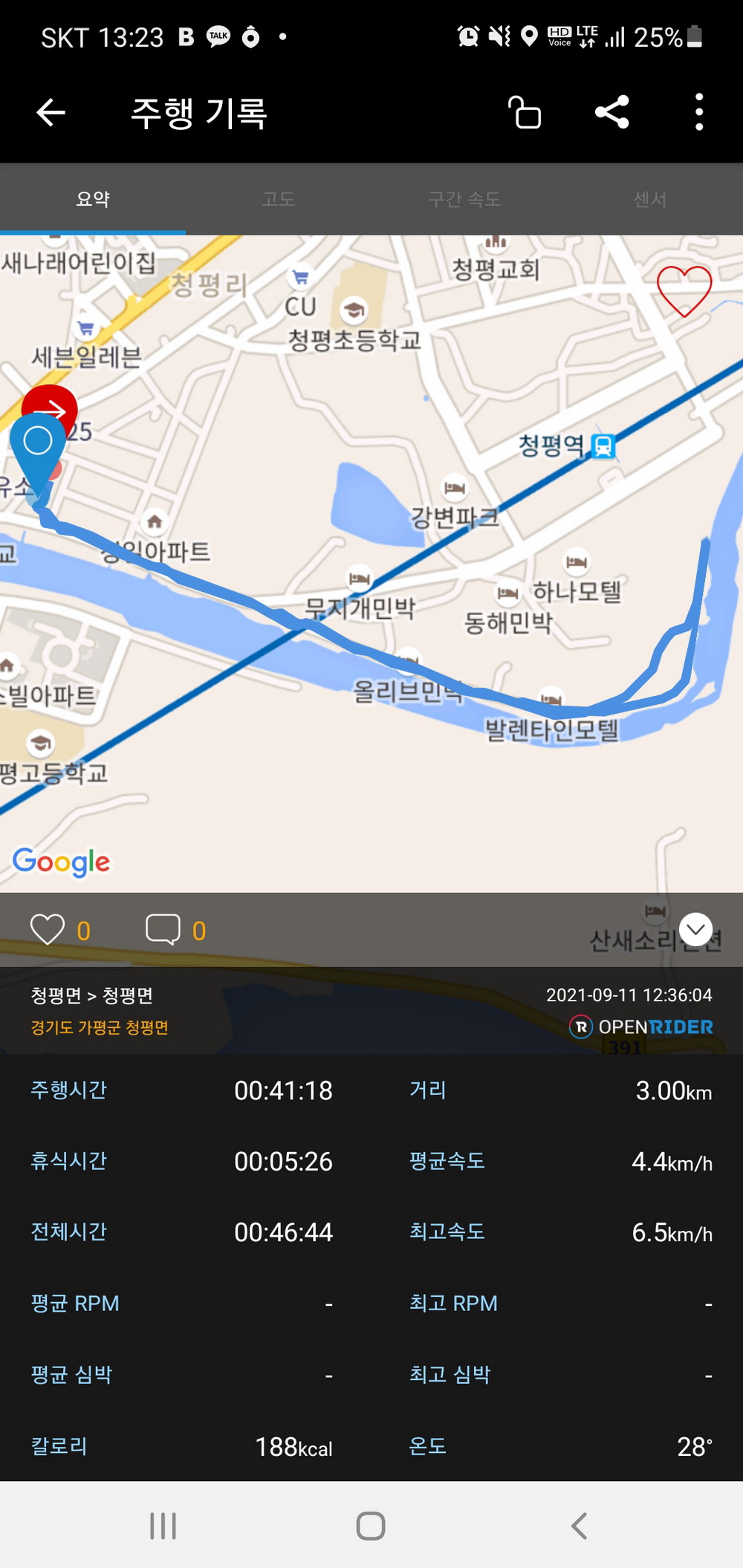The width and height of the screenshot is (743, 1568).
Task: Open comments on this ride
Action: point(163,930)
